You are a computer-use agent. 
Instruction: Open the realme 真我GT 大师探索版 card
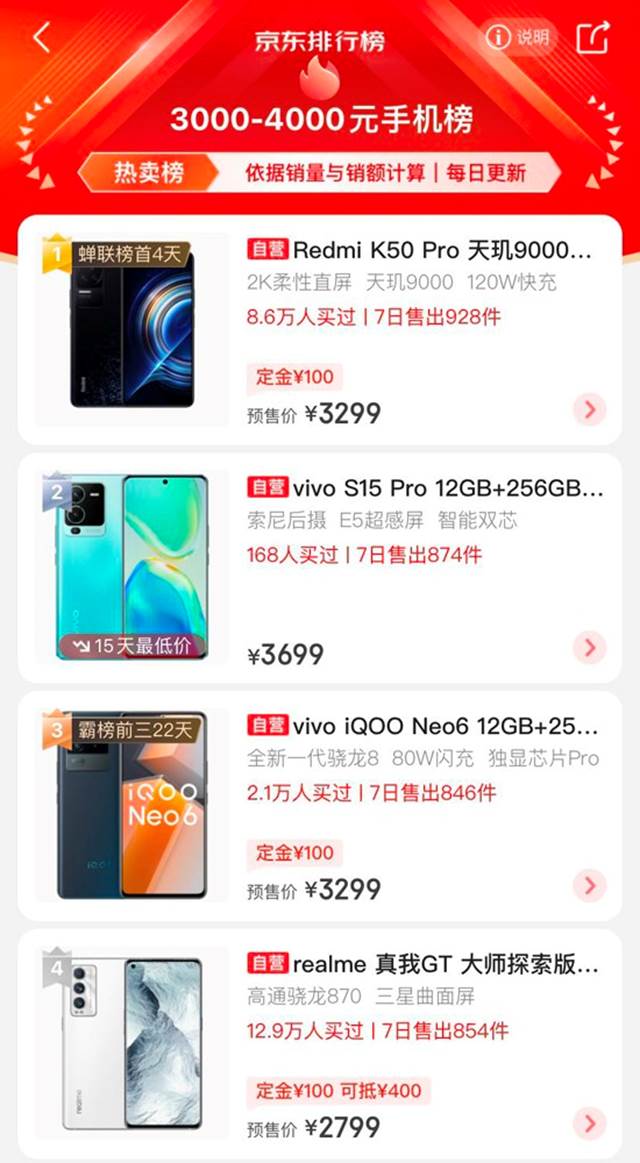(320, 1044)
